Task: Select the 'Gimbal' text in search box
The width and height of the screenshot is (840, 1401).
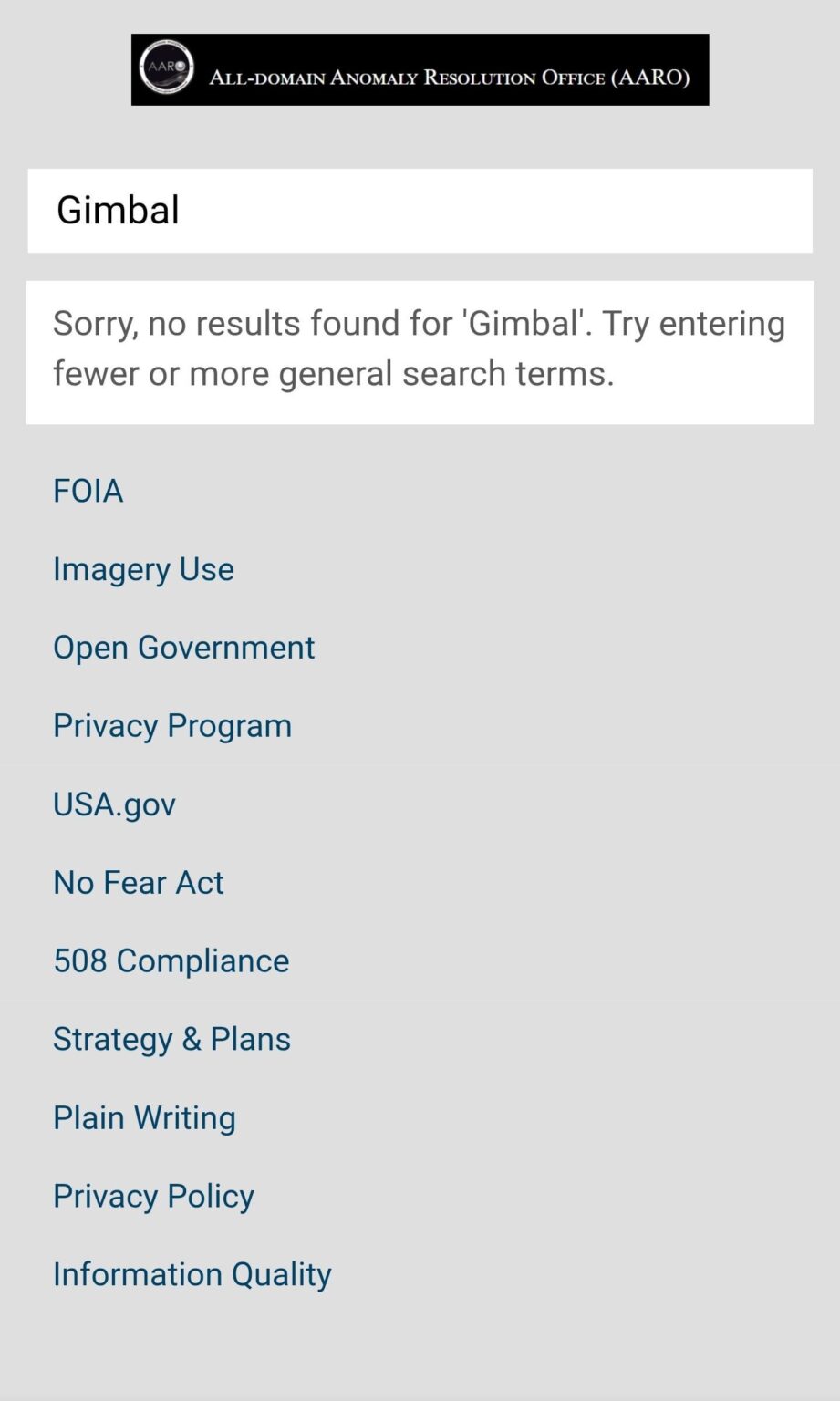Action: click(117, 210)
